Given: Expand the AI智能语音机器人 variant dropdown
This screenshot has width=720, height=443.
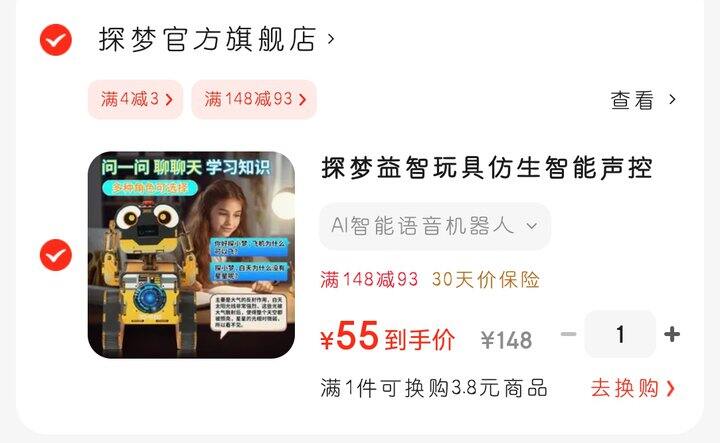Looking at the screenshot, I should coord(435,226).
